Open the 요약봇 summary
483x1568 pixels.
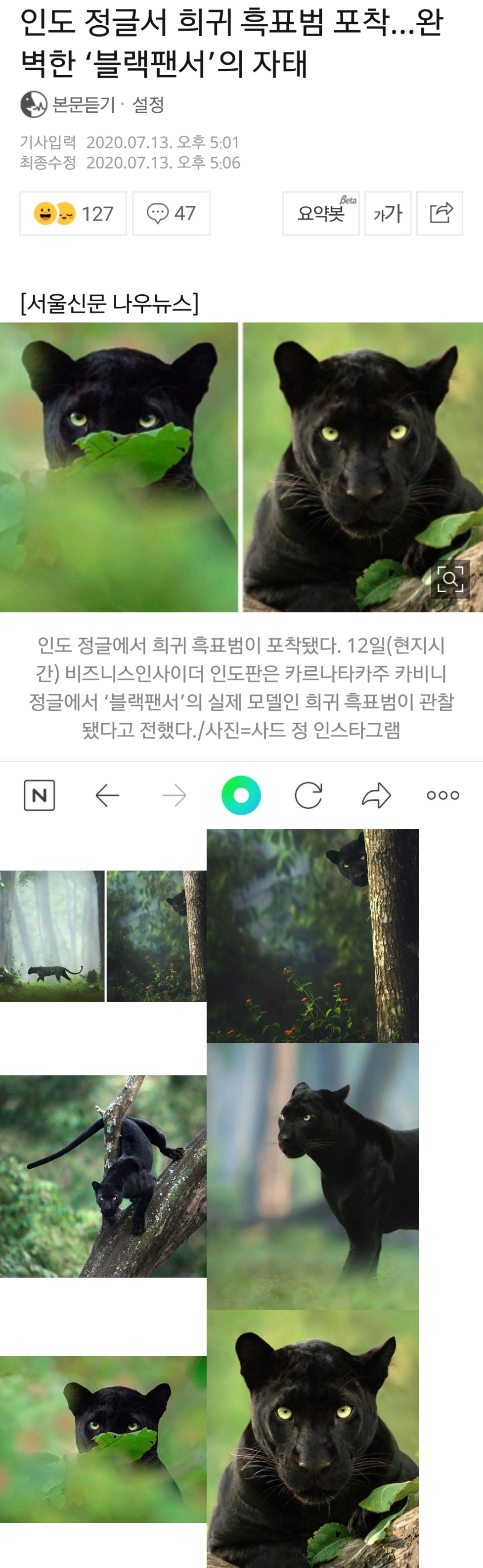click(321, 214)
